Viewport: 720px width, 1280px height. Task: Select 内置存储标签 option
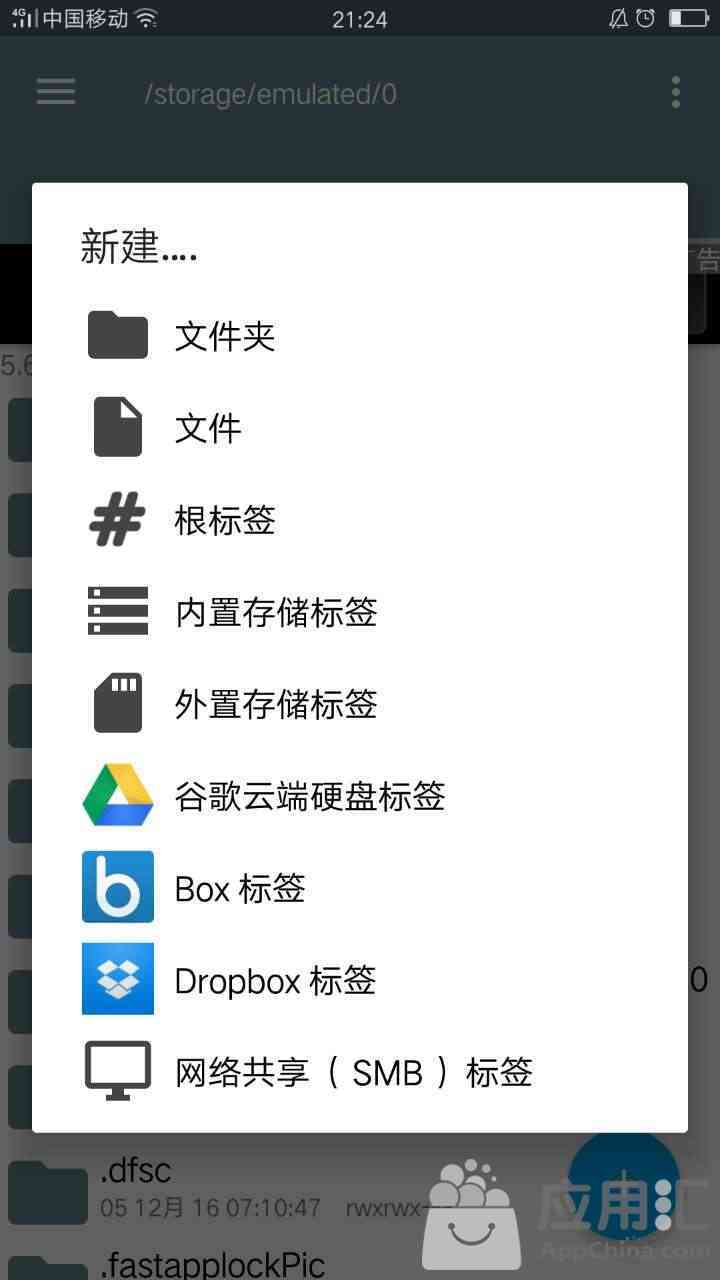pyautogui.click(x=360, y=612)
